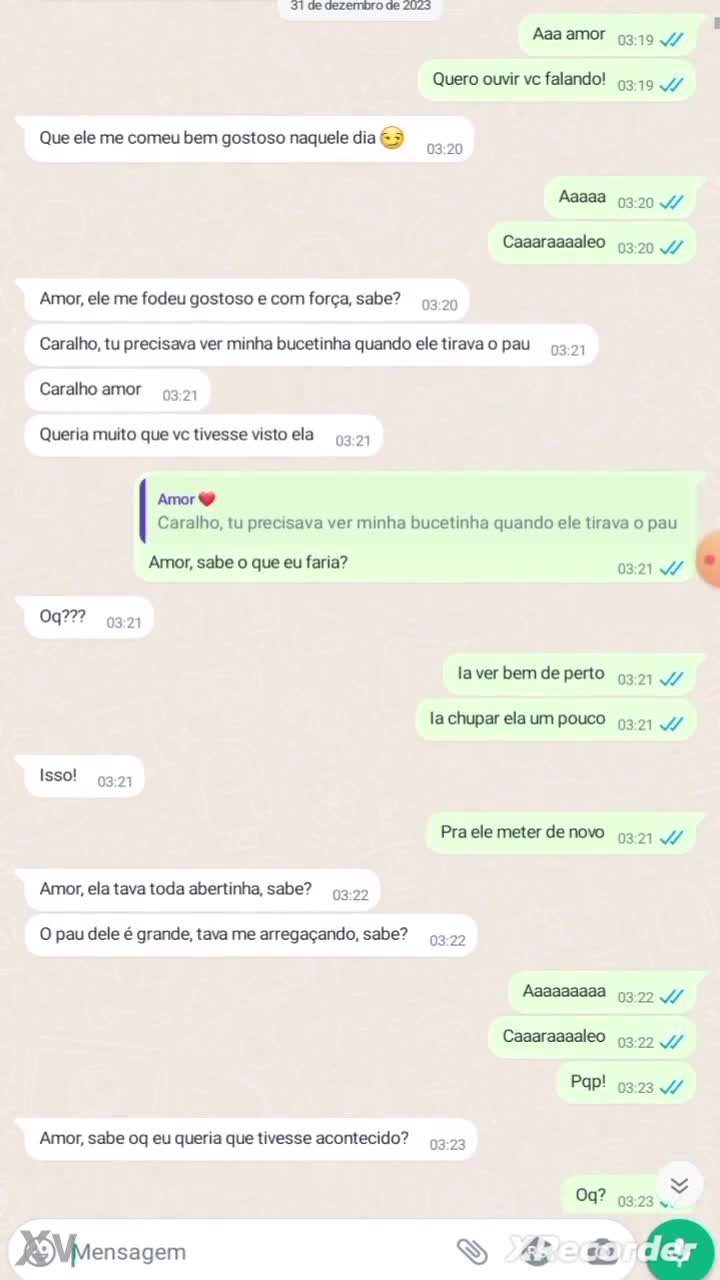
Task: Tap the green voice message button
Action: (x=681, y=1249)
